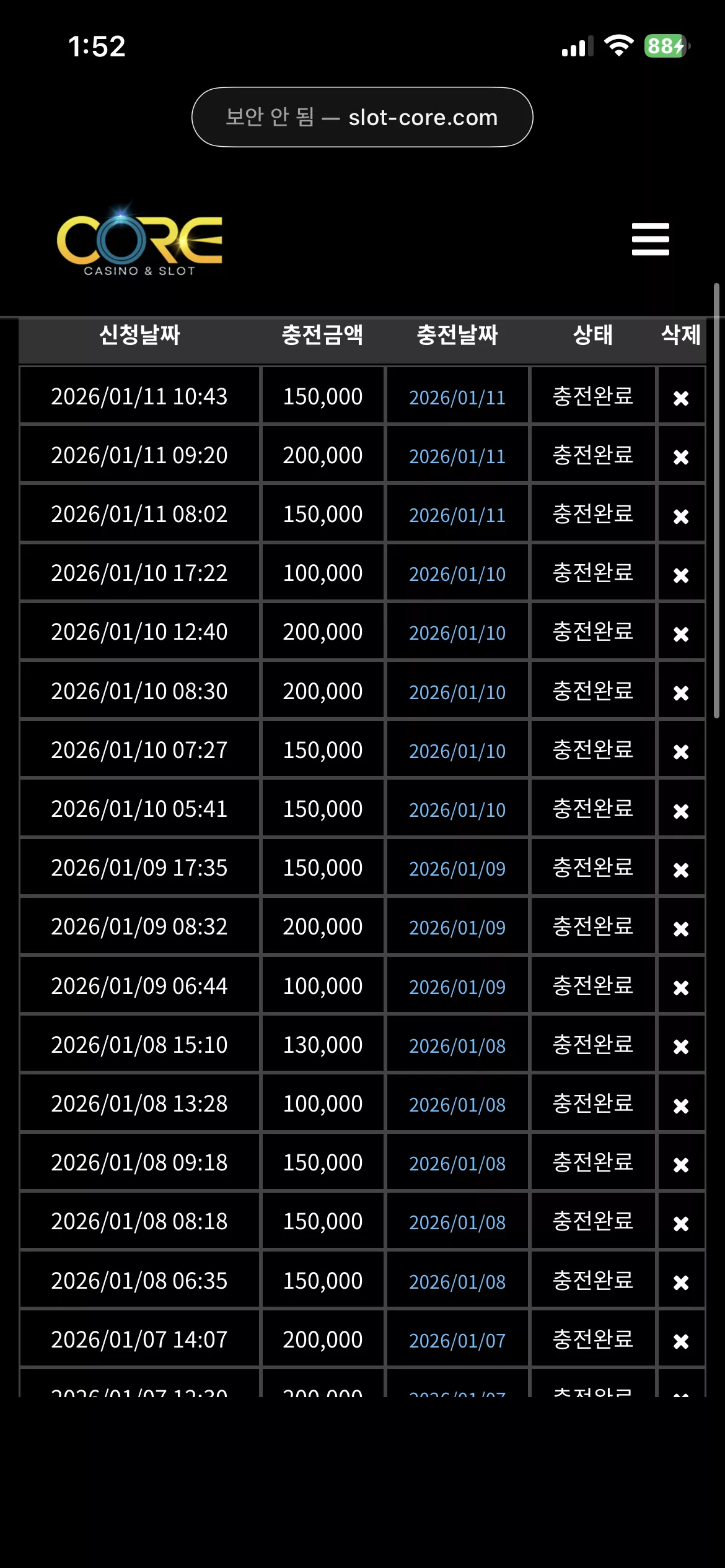Delete the 2026/01/11 09:20 record
This screenshot has height=1568, width=725.
click(x=681, y=457)
